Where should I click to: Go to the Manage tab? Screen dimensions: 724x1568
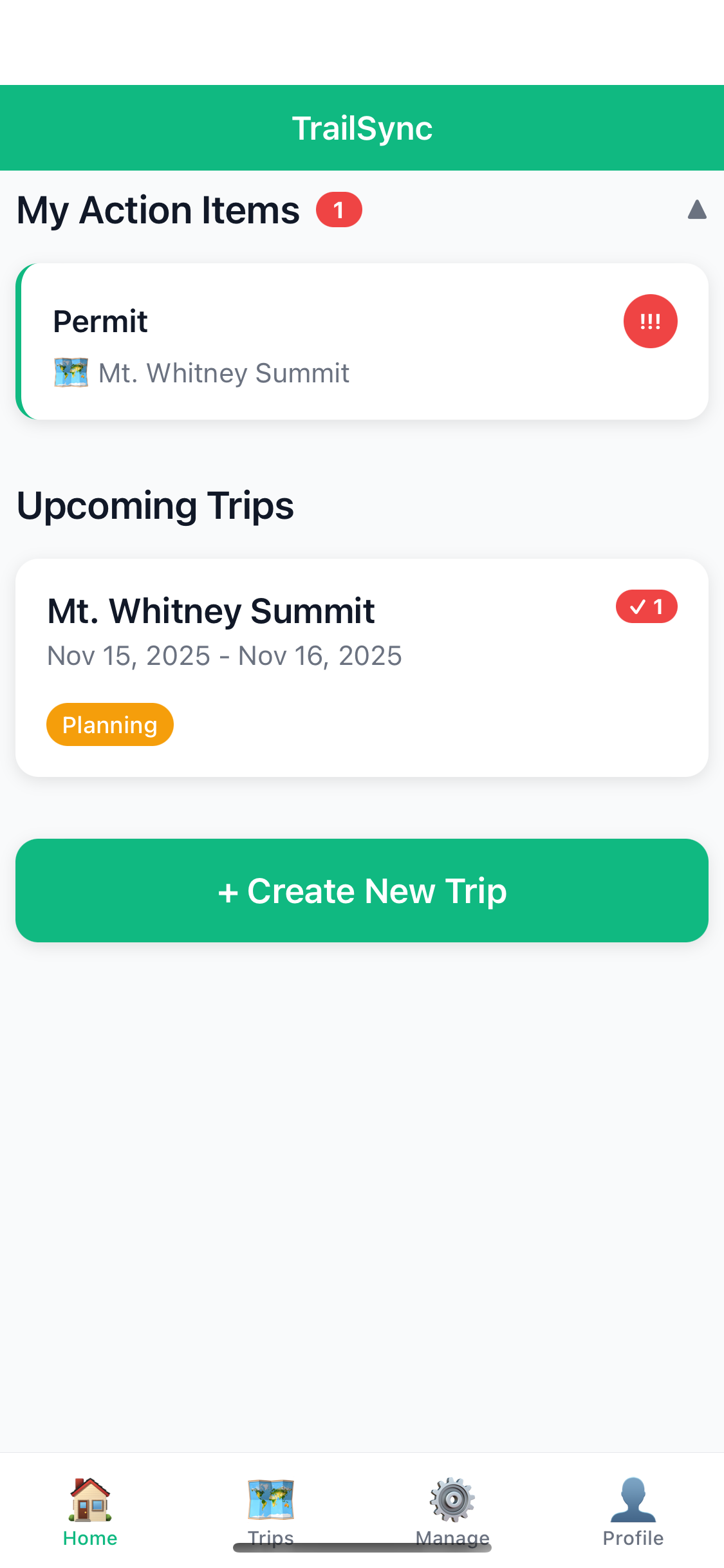coord(452,1510)
